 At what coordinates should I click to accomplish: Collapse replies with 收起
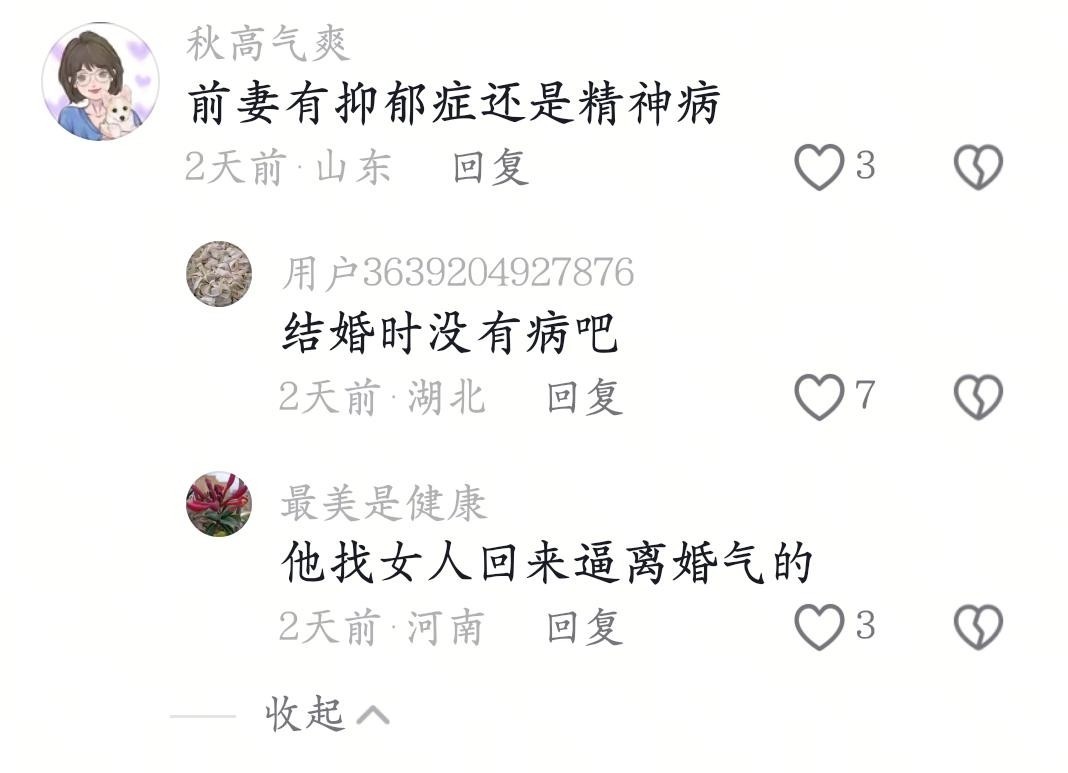[326, 714]
